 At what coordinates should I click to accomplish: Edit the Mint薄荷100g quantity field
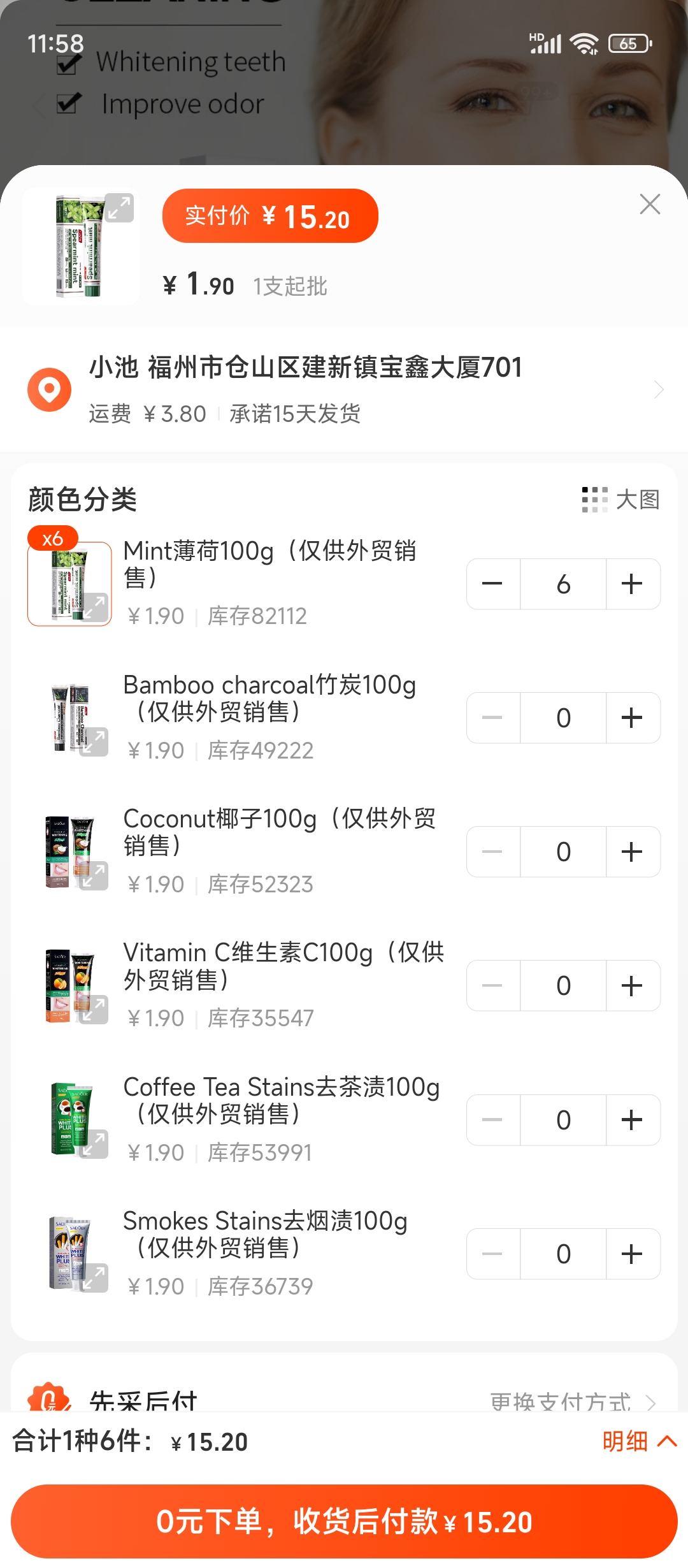pos(563,584)
